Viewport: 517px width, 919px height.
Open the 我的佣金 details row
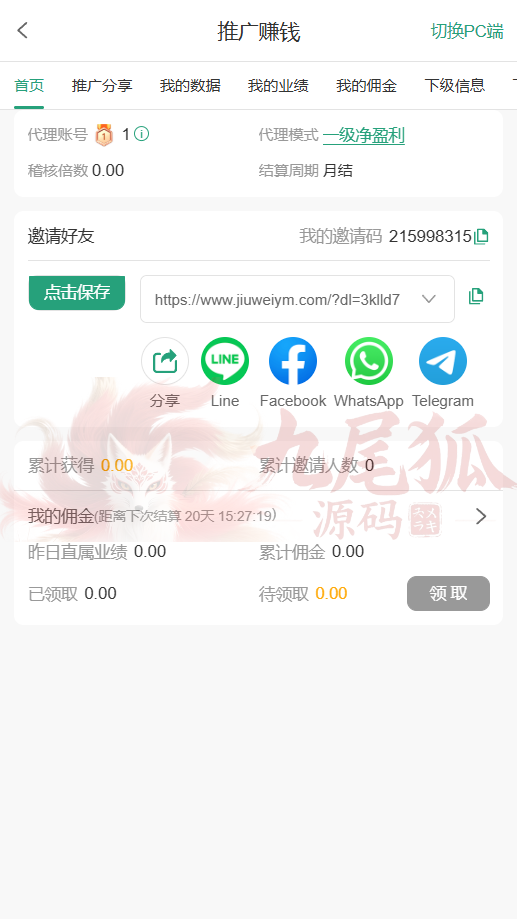pyautogui.click(x=258, y=516)
